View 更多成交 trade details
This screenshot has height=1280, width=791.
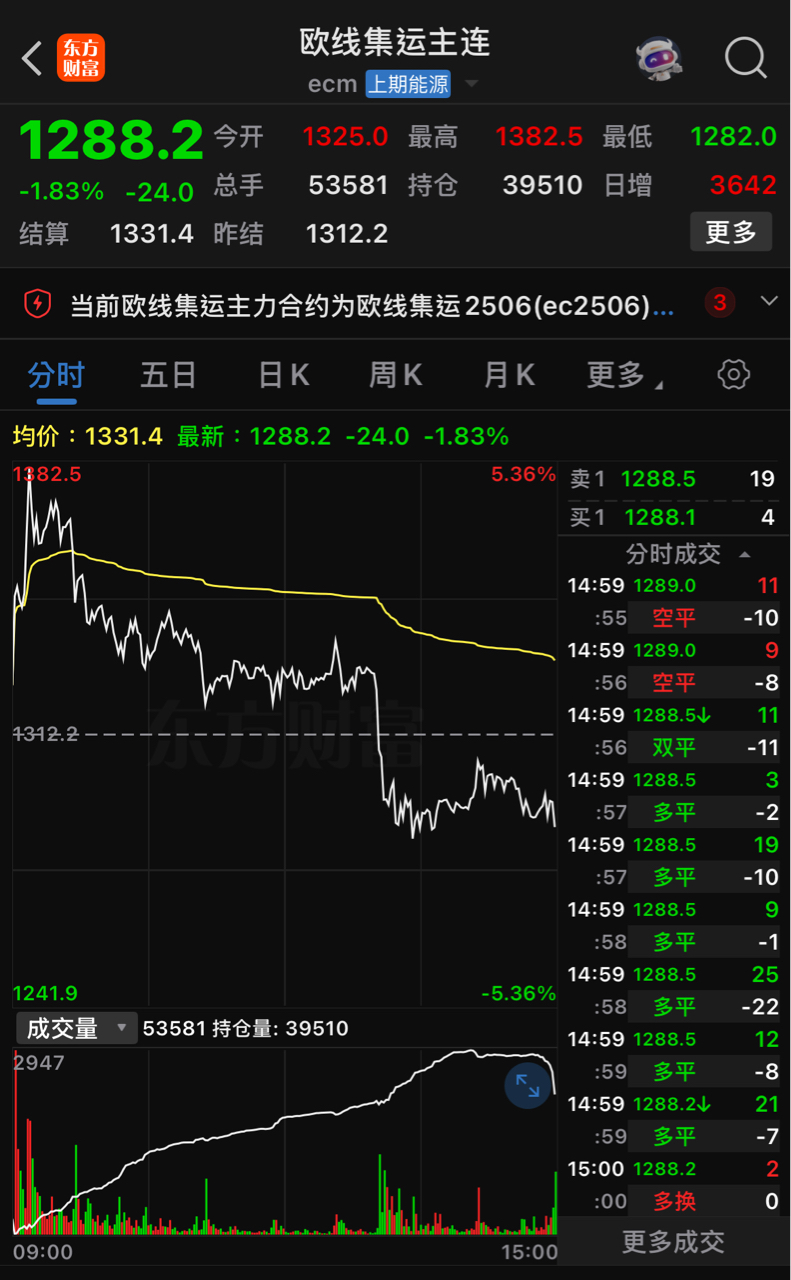673,1242
